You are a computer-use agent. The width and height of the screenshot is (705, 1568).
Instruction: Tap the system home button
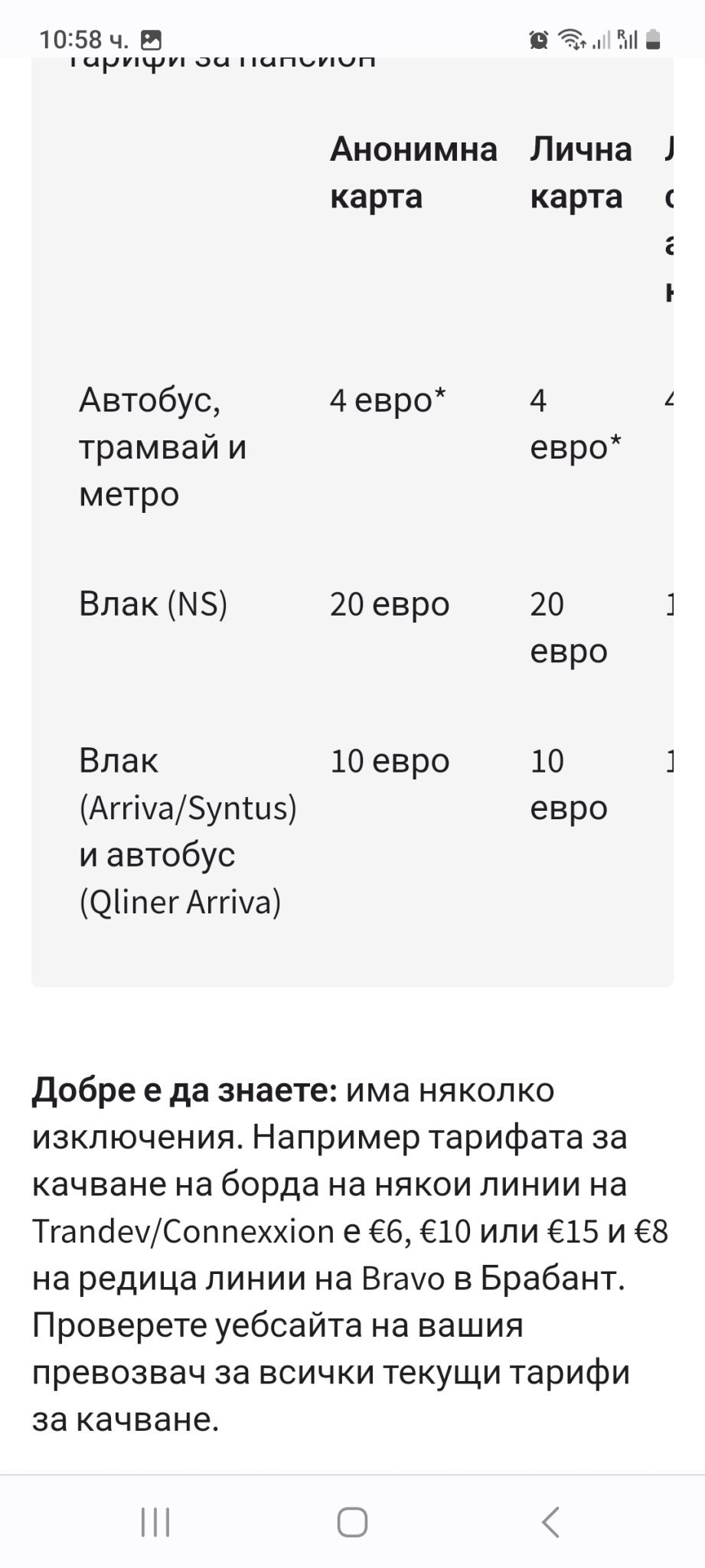coord(352,1522)
